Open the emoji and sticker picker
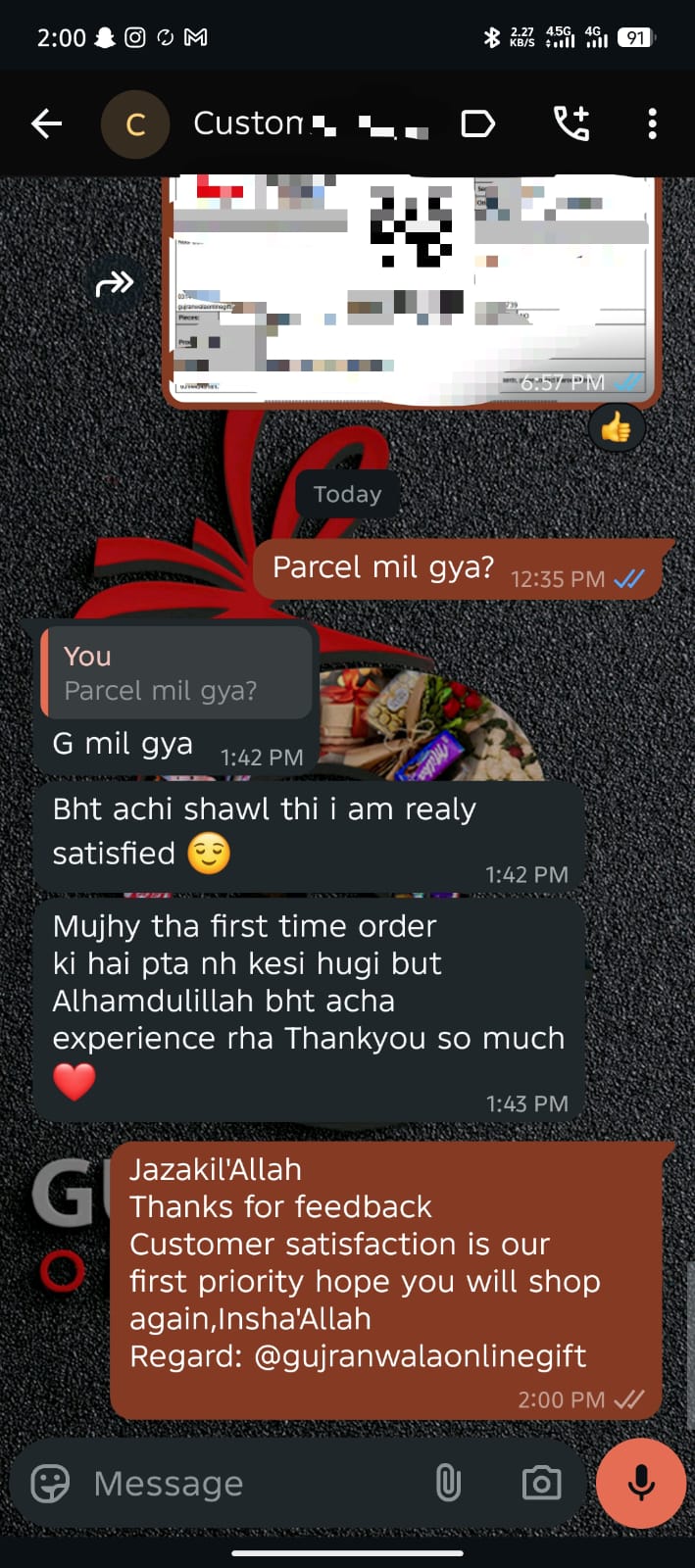Screen dimensions: 695x1568 [x=50, y=1483]
